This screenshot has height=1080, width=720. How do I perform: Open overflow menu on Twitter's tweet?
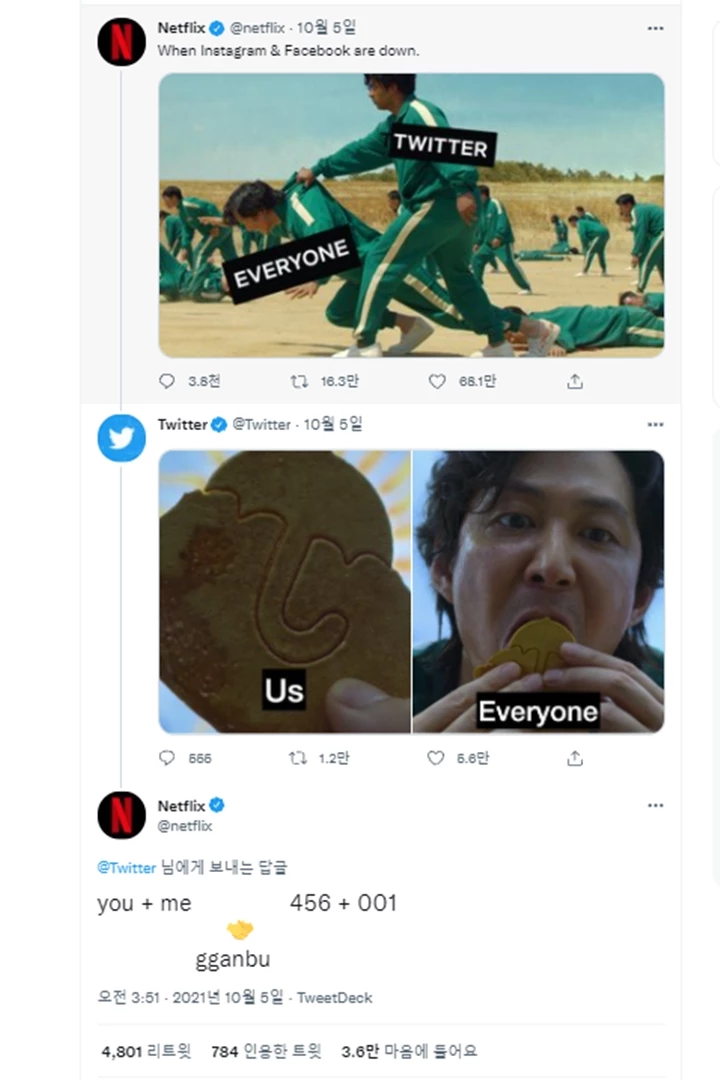tap(655, 425)
